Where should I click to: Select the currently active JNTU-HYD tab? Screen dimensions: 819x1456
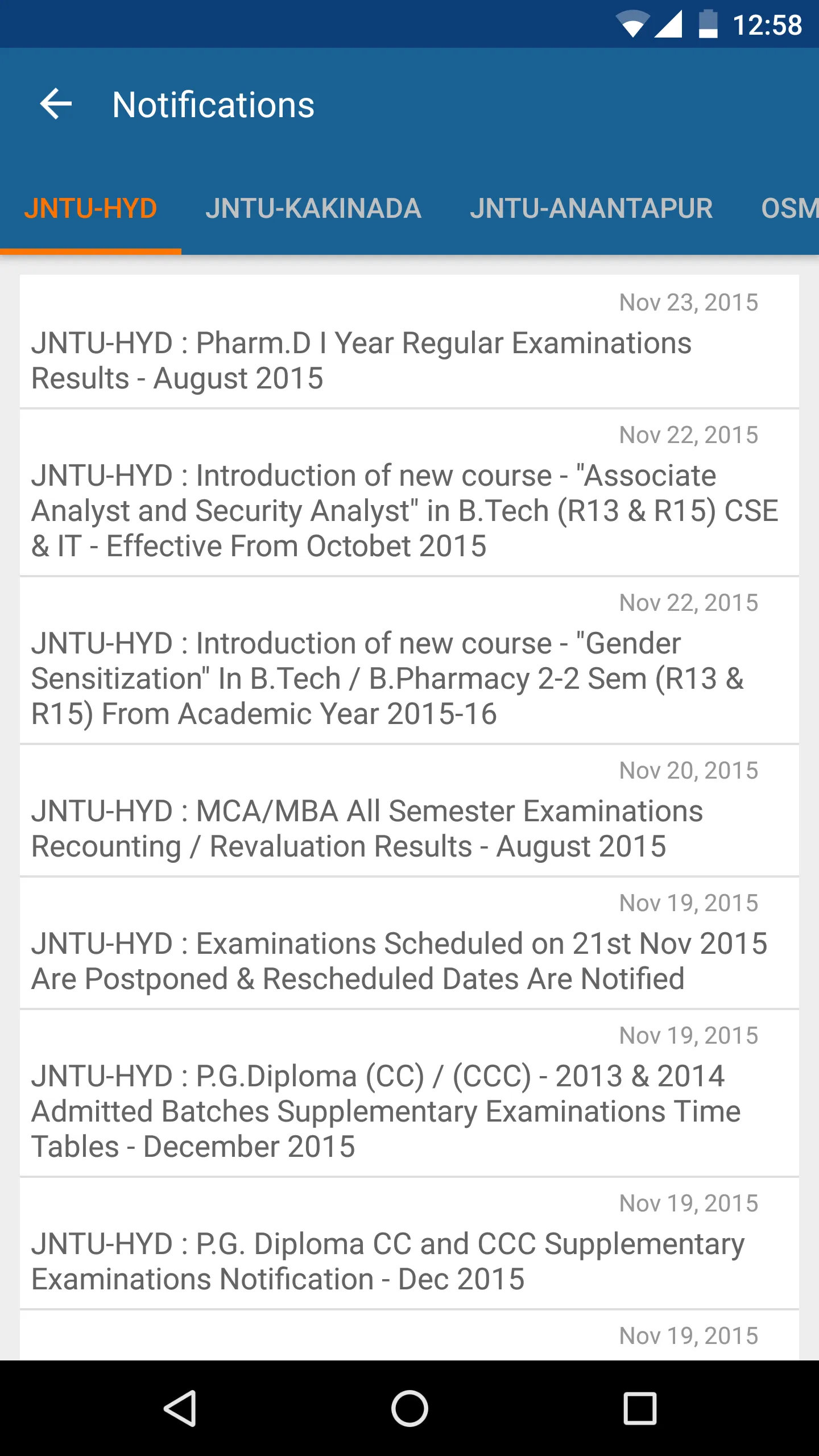(x=92, y=209)
